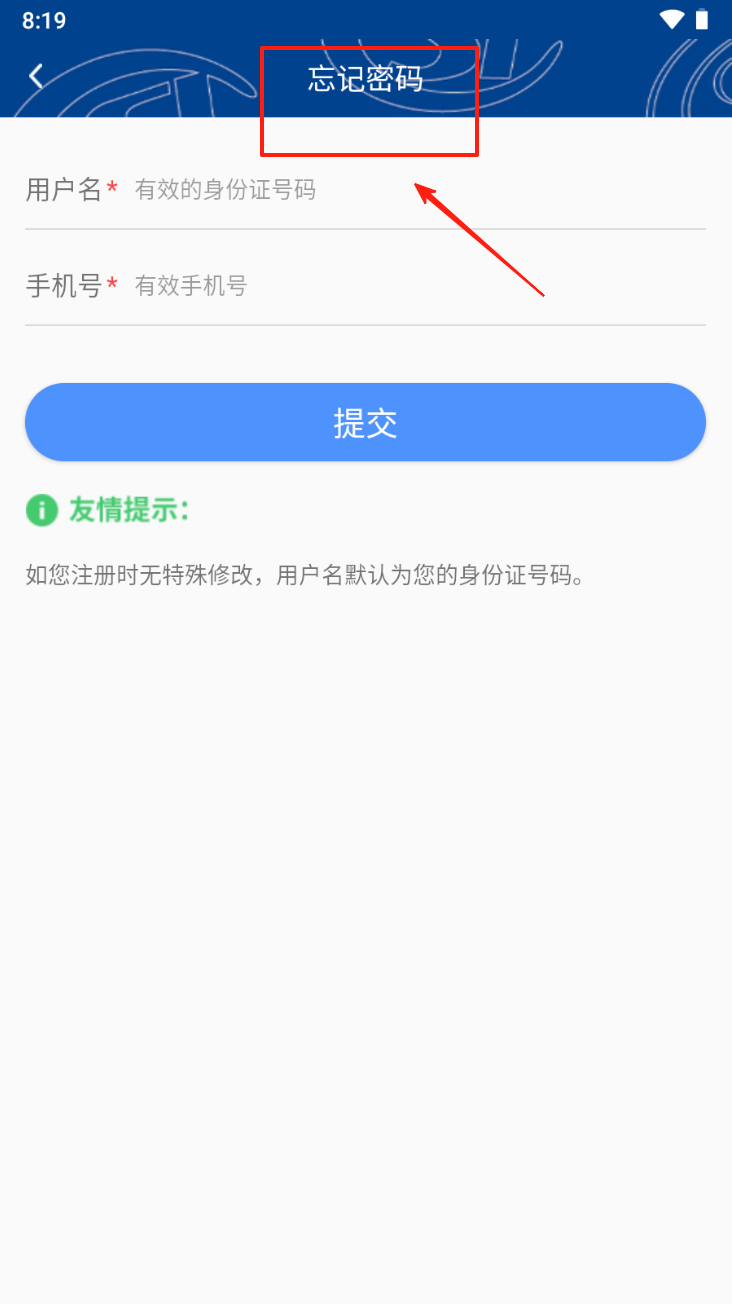Enter the 手机号 phone number field
This screenshot has height=1304, width=732.
coord(400,287)
